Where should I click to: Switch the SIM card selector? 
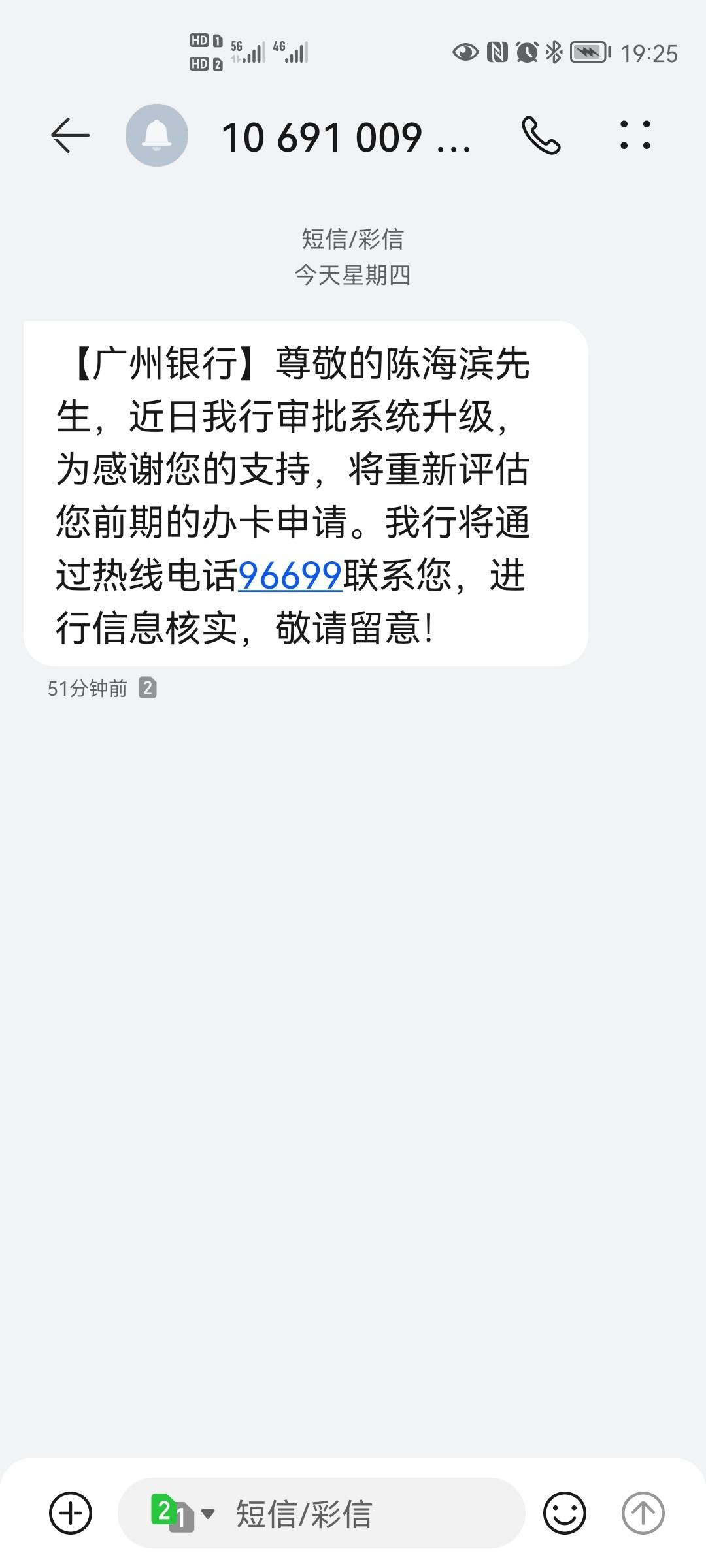(182, 1513)
